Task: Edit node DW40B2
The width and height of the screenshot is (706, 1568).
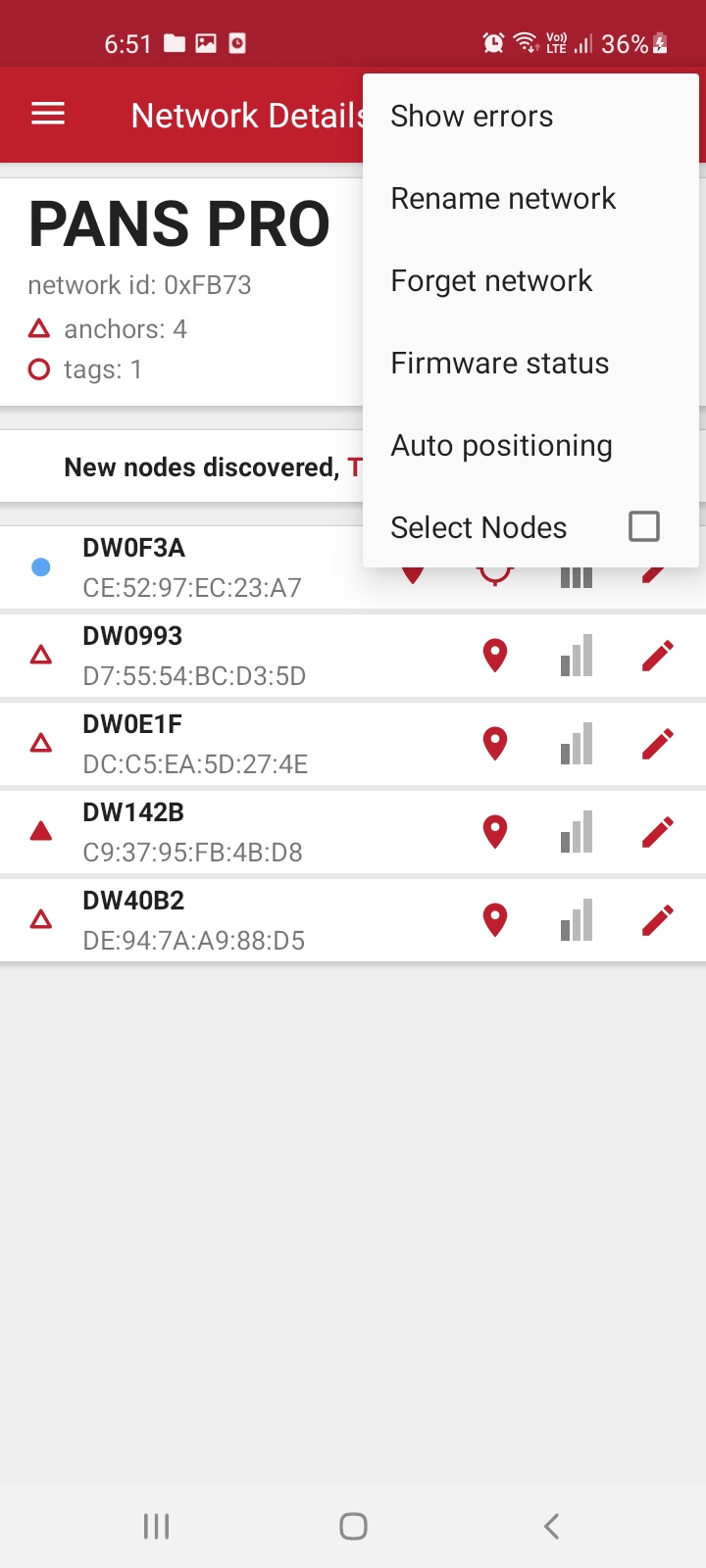Action: coord(658,920)
